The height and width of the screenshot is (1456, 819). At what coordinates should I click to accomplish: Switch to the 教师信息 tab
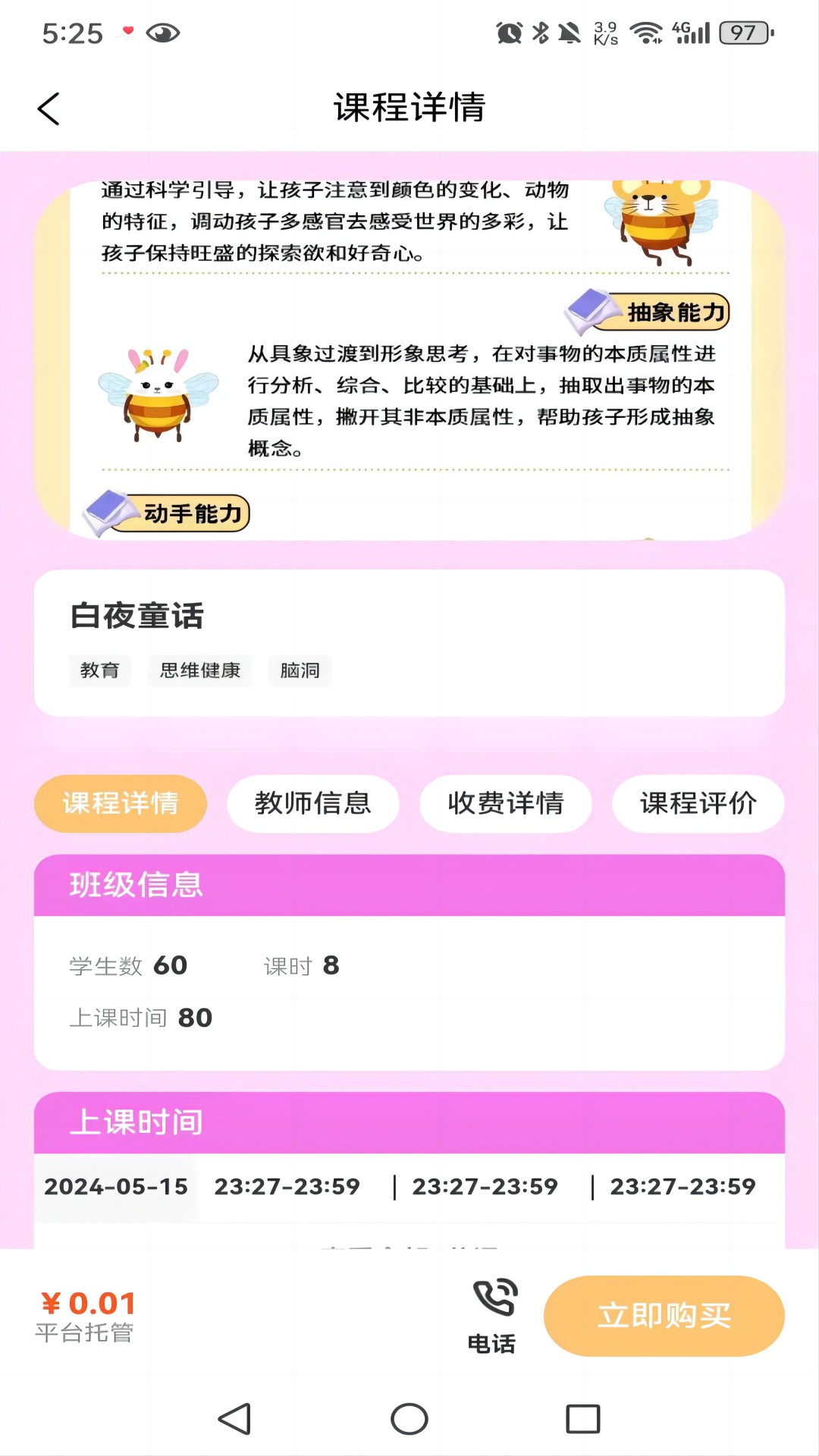pyautogui.click(x=312, y=803)
